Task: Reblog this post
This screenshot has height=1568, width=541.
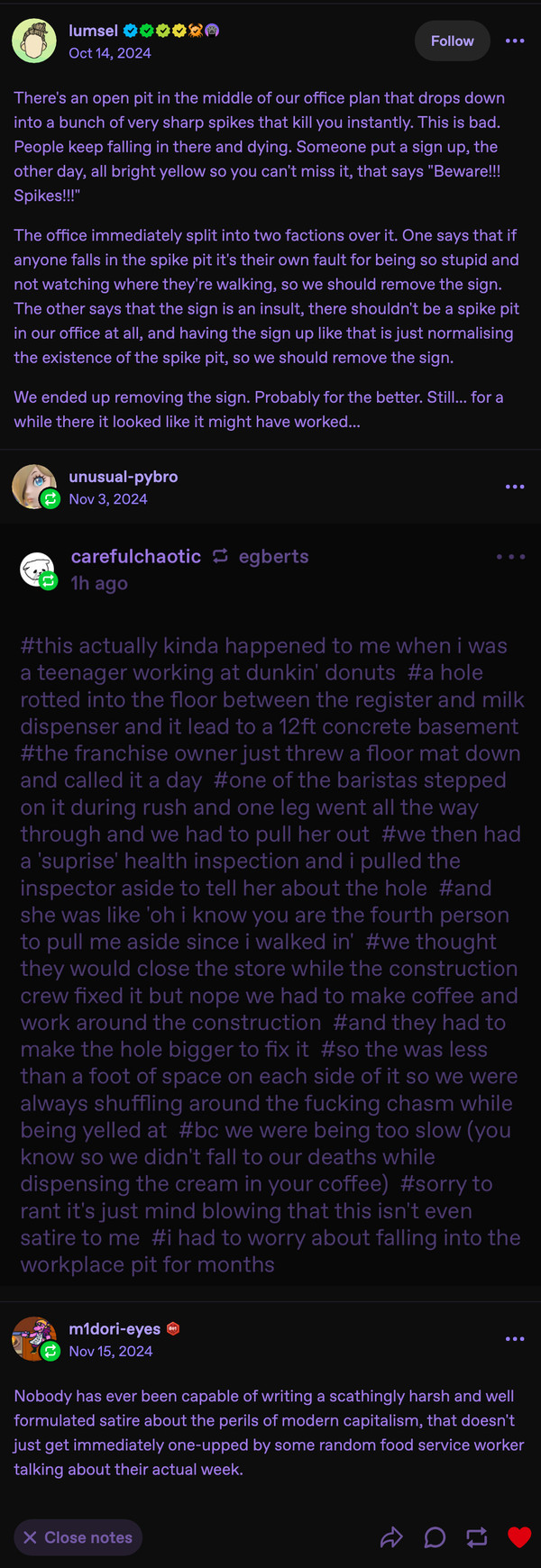Action: [x=477, y=1537]
